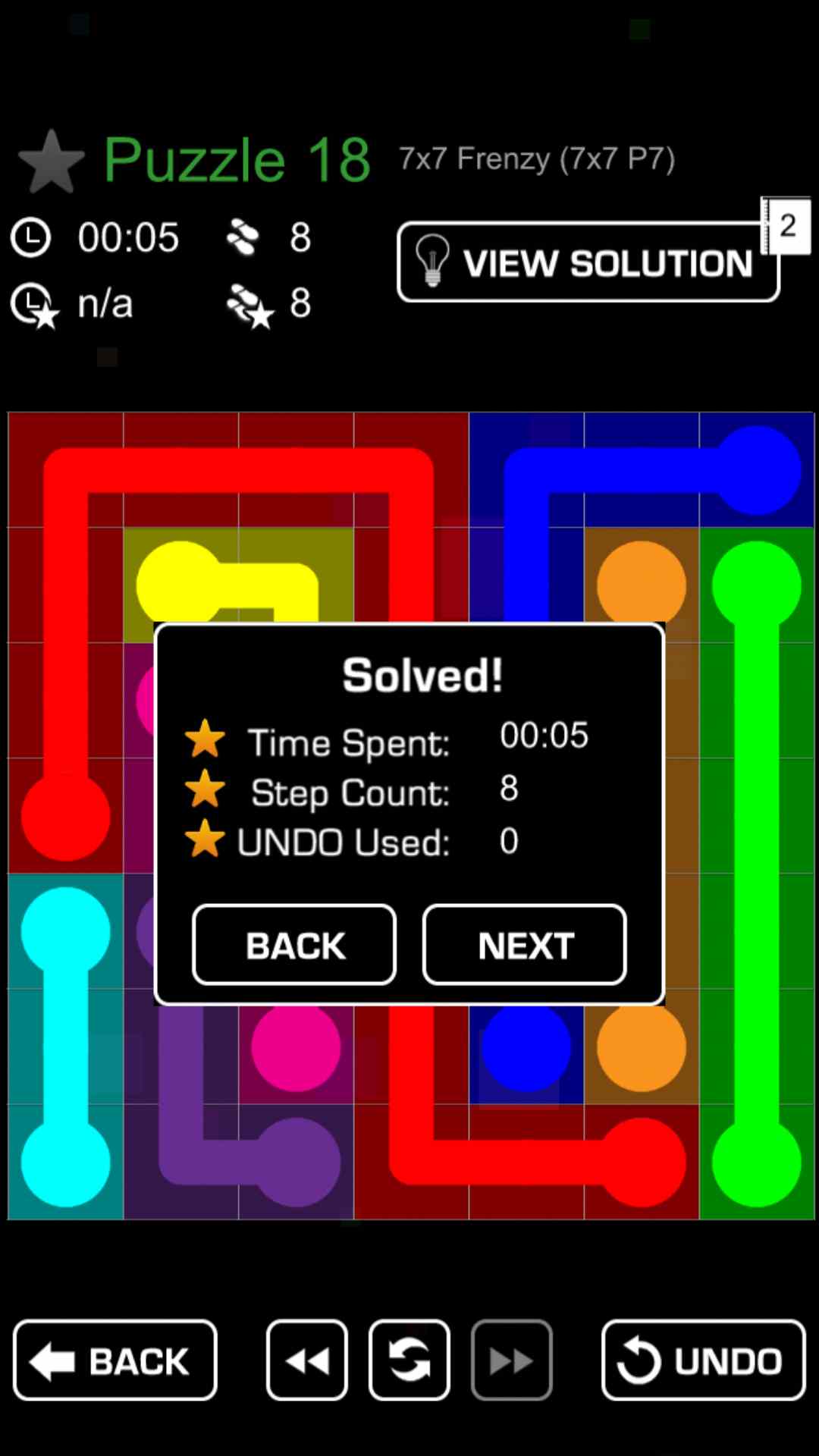The width and height of the screenshot is (819, 1456).
Task: Tap NEXT in the Solved dialog
Action: tap(524, 945)
